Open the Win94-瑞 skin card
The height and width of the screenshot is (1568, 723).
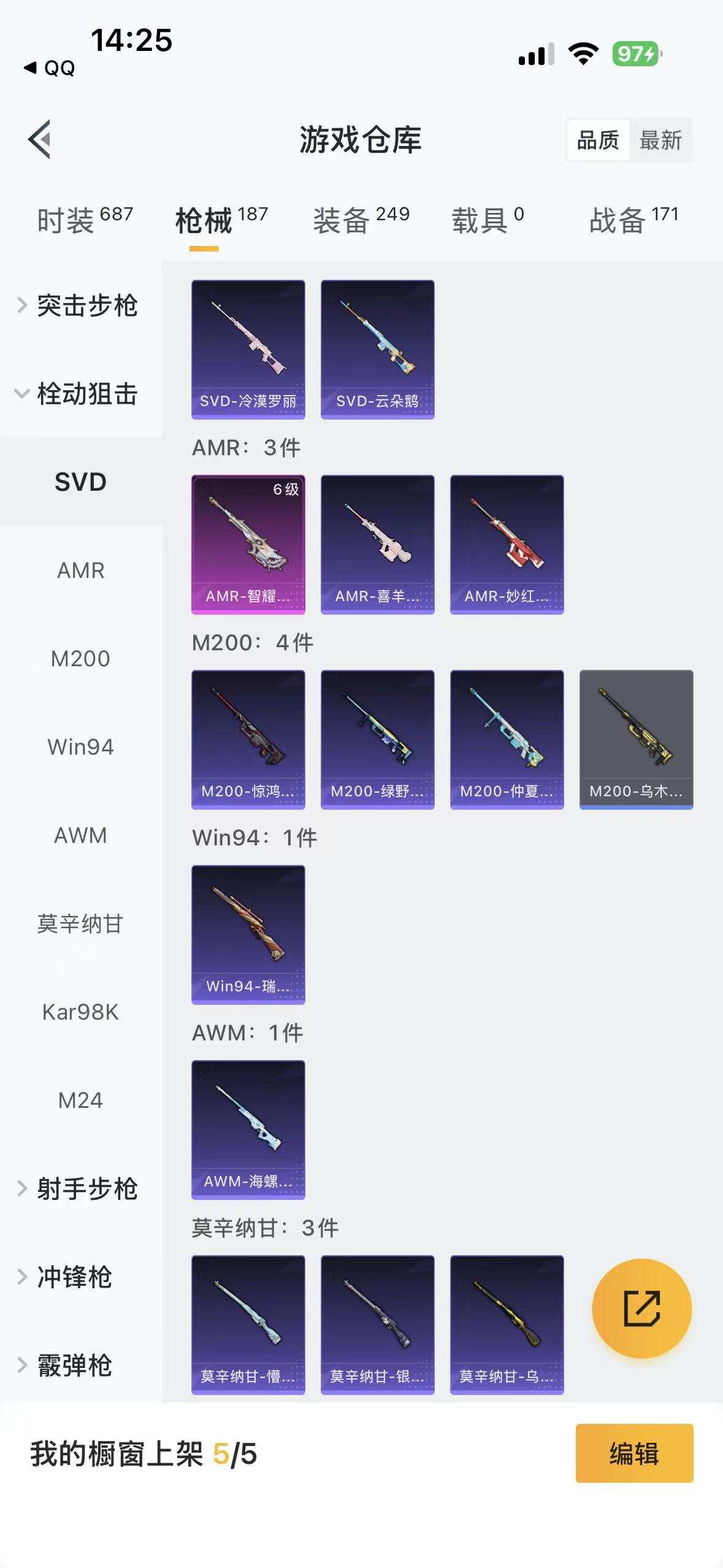(248, 934)
